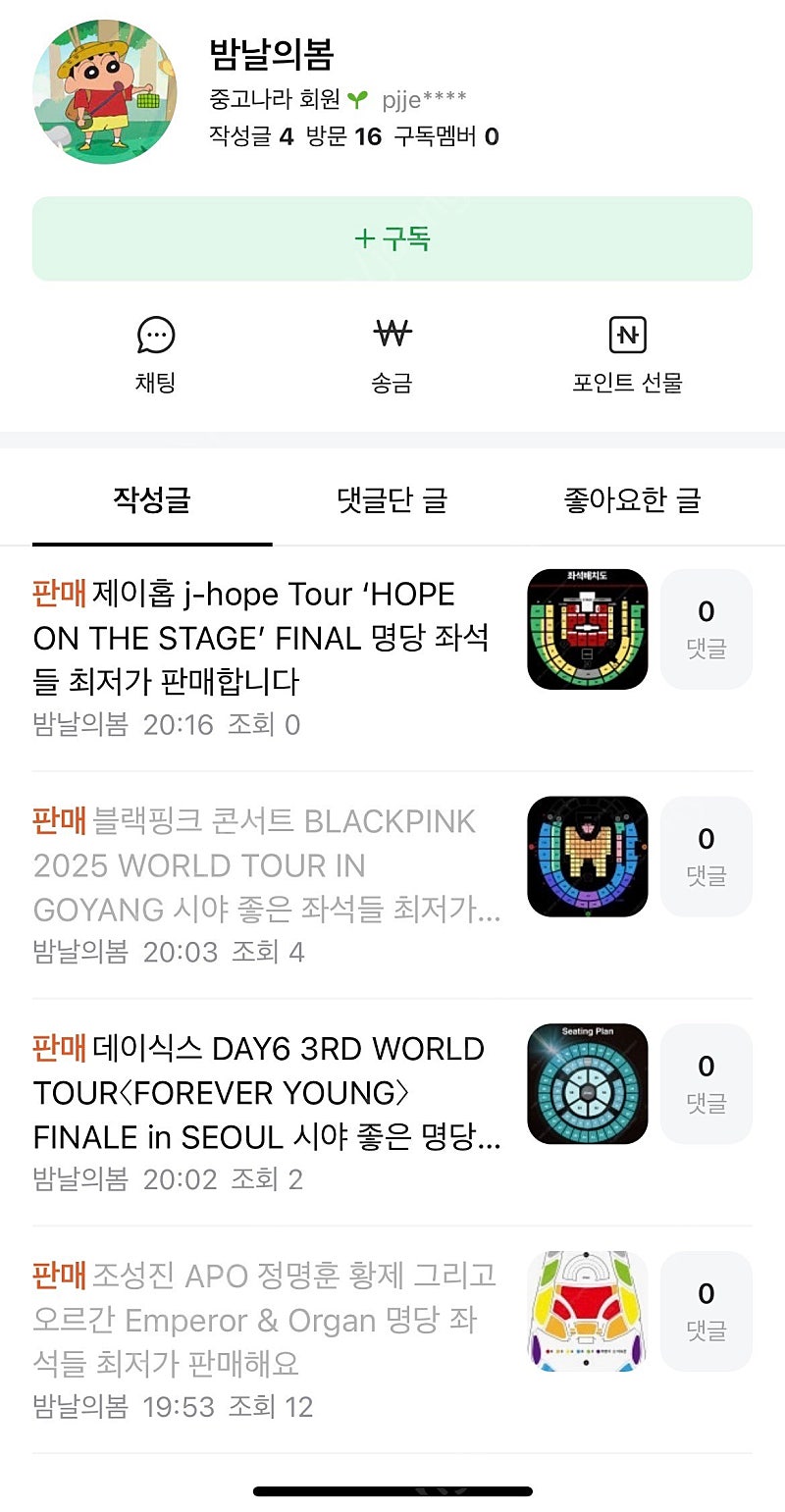Open the DAY6 FOREVER YOUNG ticket post

pos(267,1113)
